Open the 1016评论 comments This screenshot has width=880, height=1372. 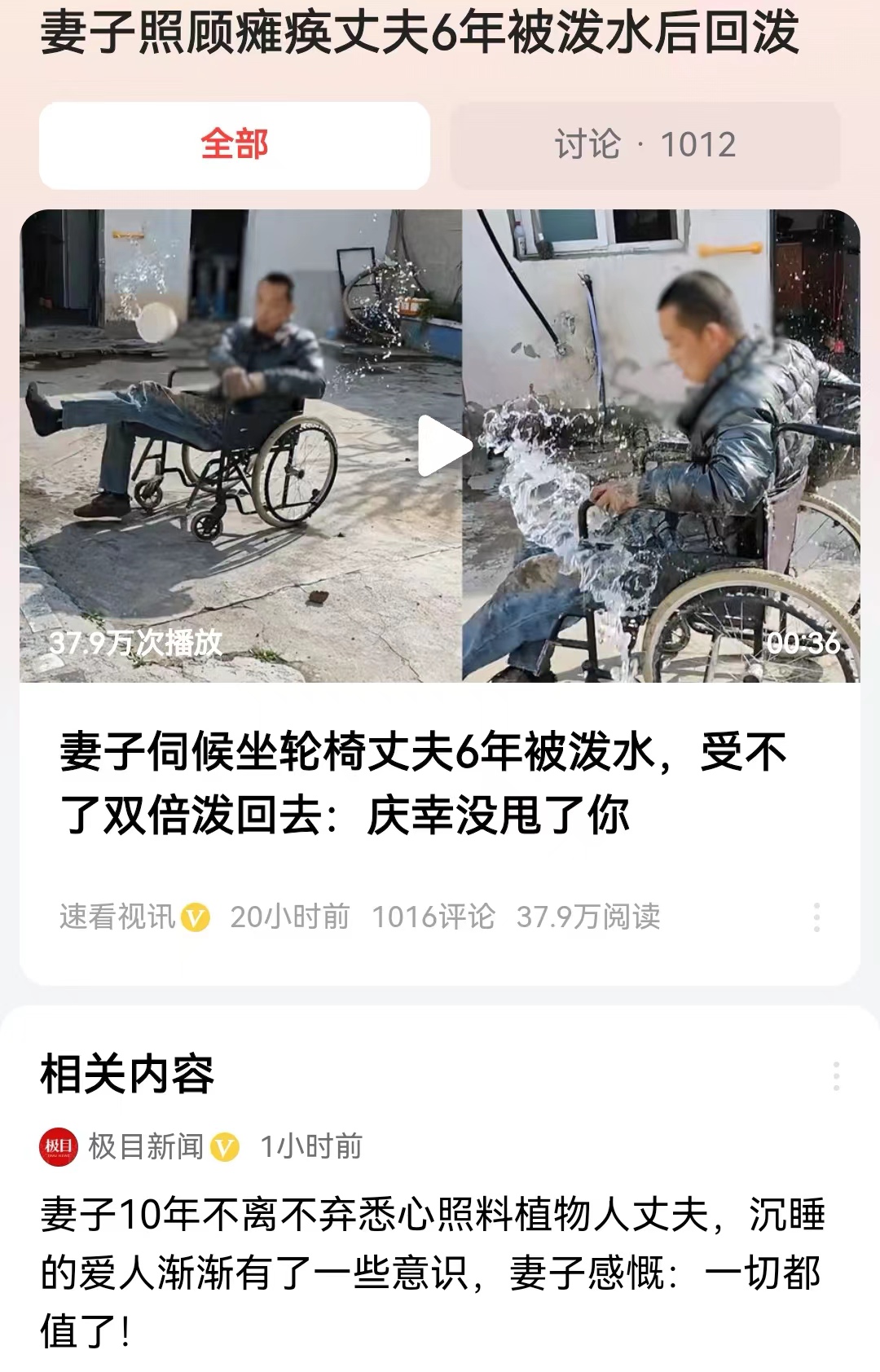(x=433, y=917)
